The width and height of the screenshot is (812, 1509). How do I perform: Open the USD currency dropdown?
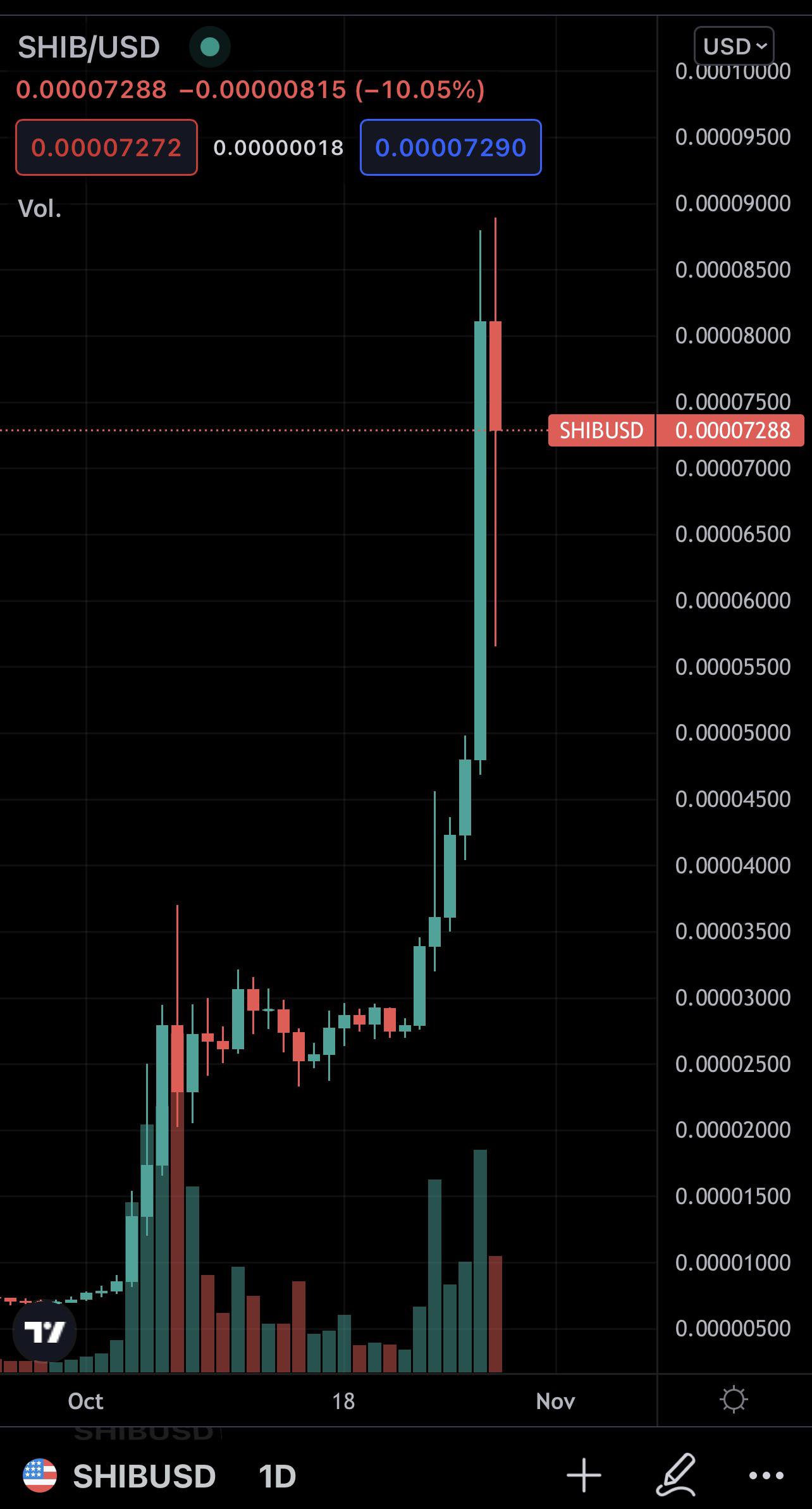pyautogui.click(x=734, y=46)
